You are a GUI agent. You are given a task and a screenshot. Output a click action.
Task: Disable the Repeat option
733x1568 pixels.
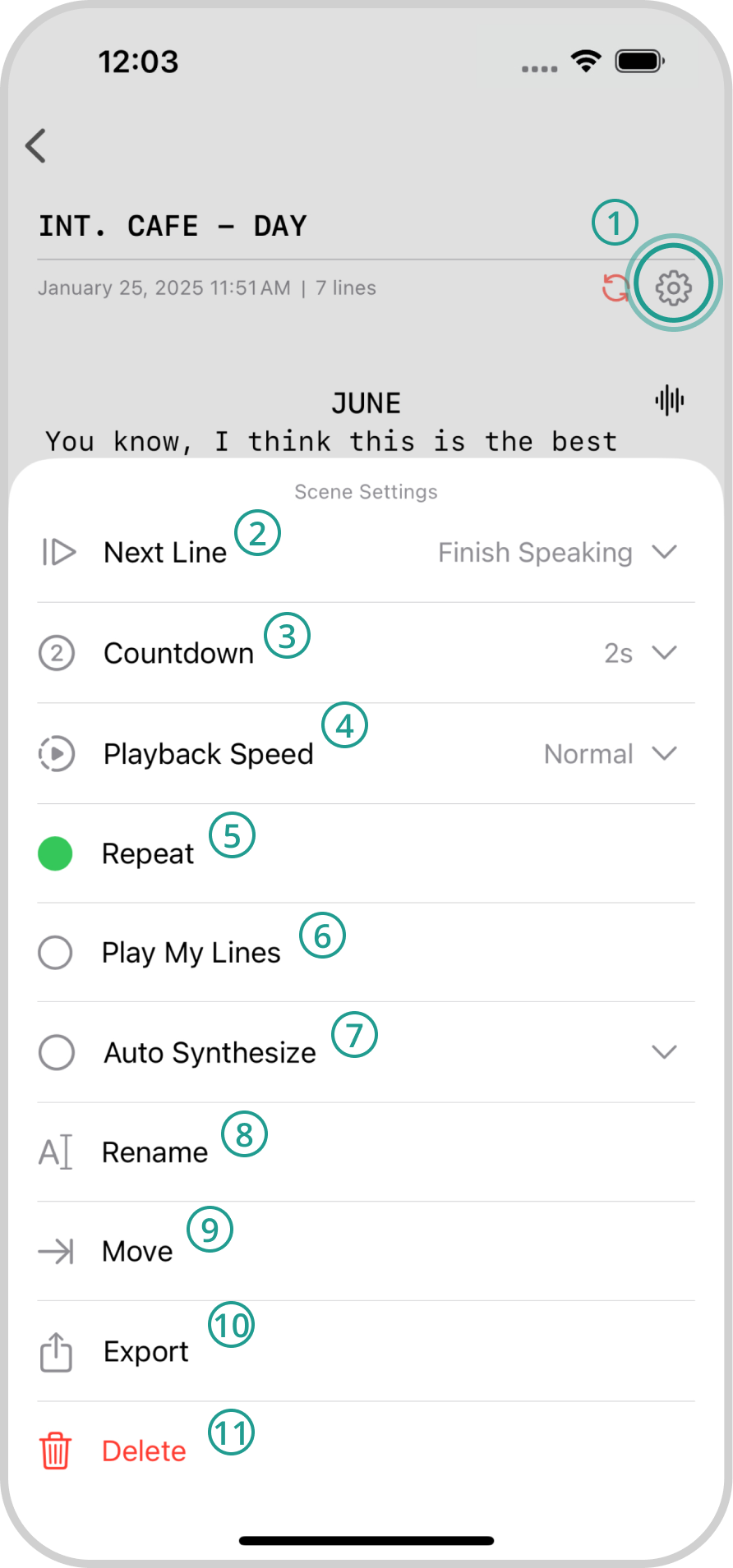[x=55, y=853]
